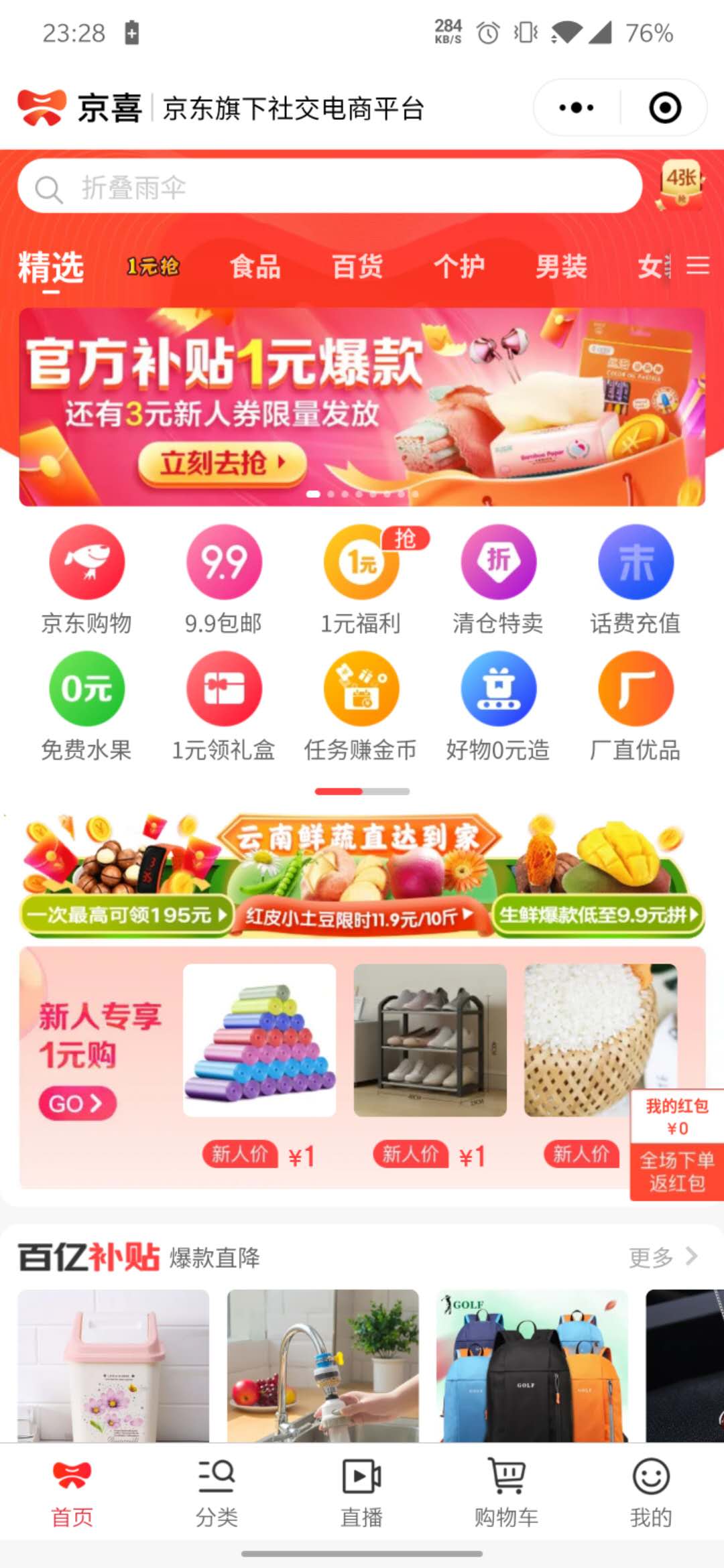Viewport: 724px width, 1568px height.
Task: Open the 购物车 cart icon
Action: (506, 1494)
